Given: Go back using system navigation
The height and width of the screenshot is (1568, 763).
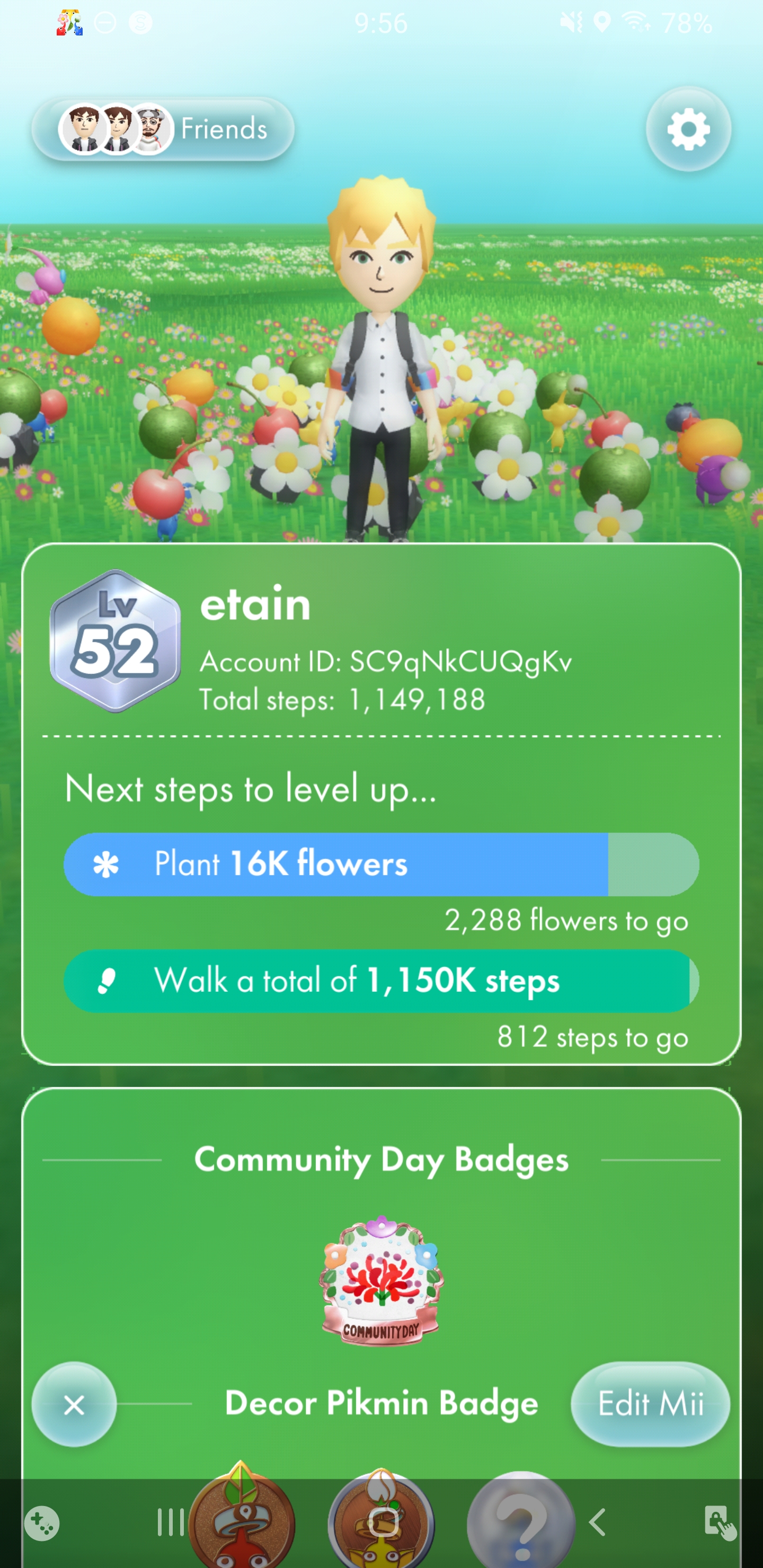Looking at the screenshot, I should click(597, 1522).
